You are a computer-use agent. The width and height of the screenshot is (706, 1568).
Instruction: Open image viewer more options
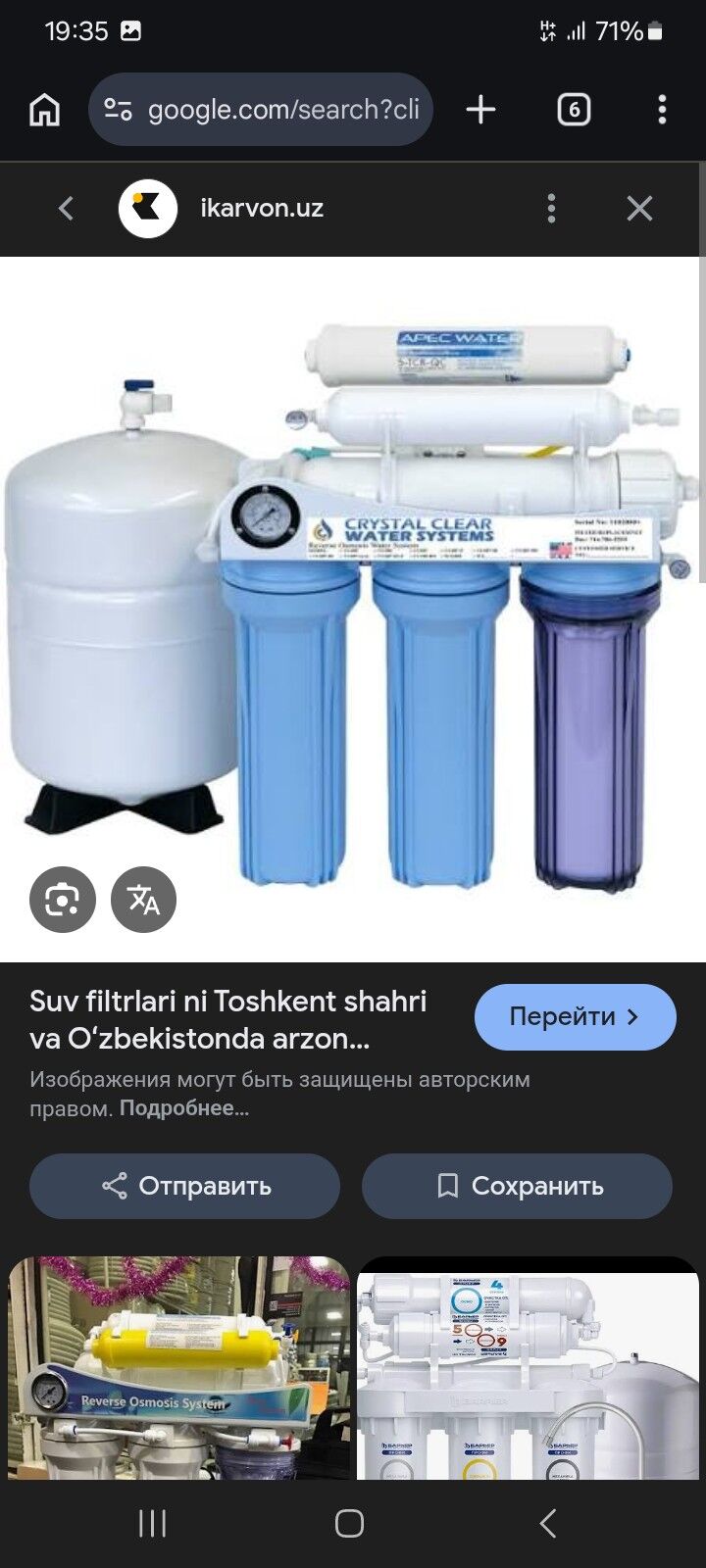pos(551,208)
